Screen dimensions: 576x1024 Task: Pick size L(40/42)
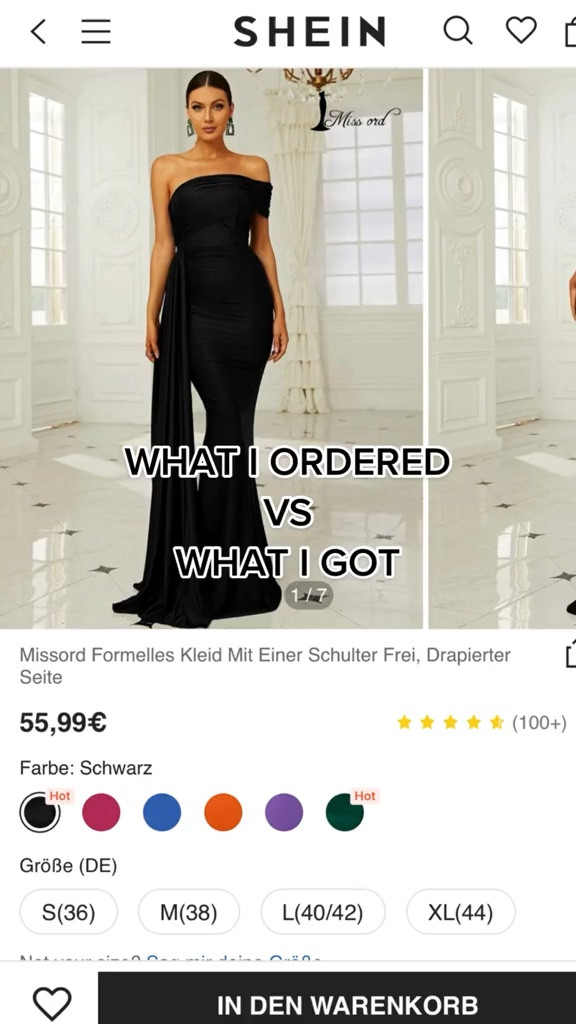click(323, 912)
